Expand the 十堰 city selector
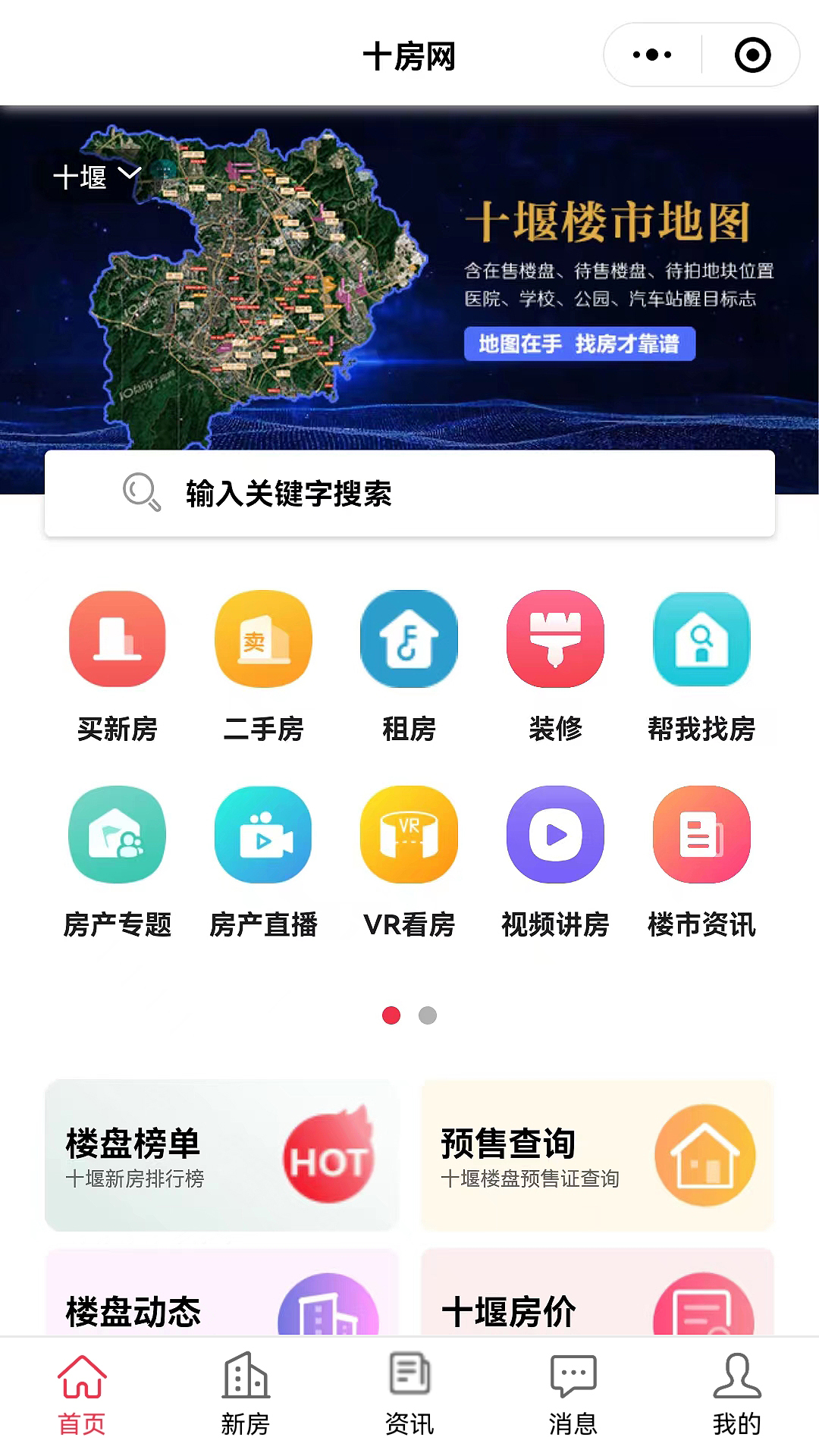 (x=97, y=174)
